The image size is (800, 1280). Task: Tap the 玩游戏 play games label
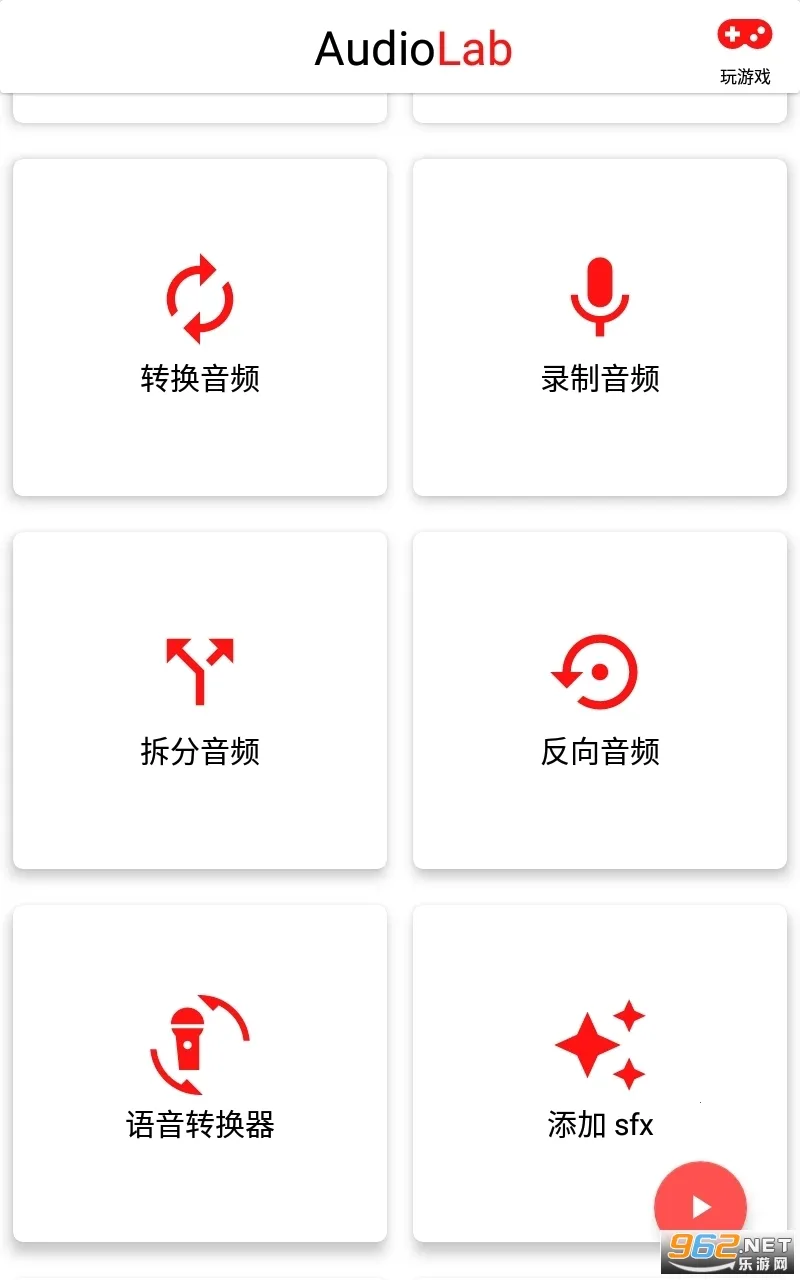coord(744,76)
